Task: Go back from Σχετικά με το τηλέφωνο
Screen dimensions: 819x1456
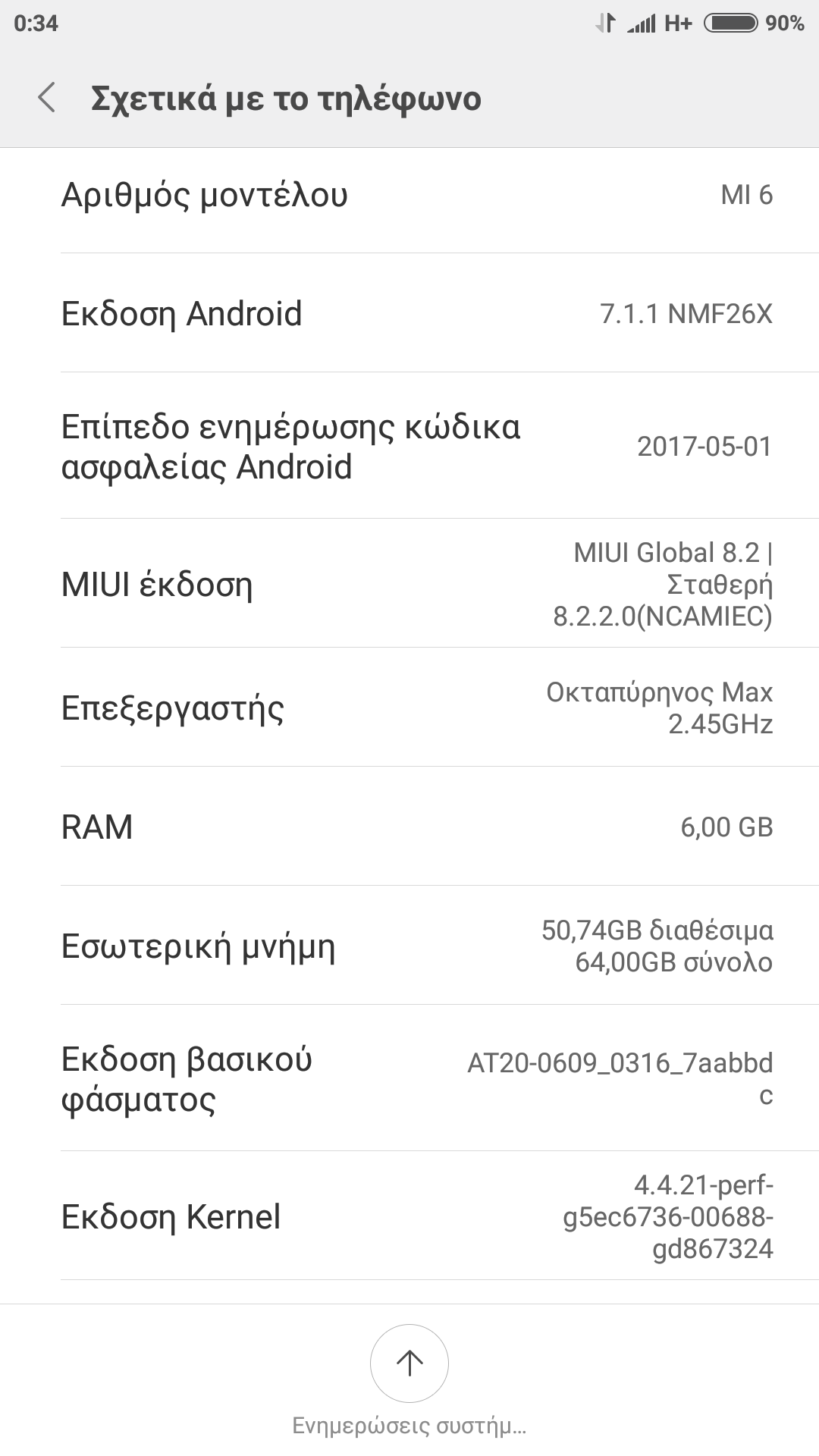Action: pyautogui.click(x=47, y=99)
